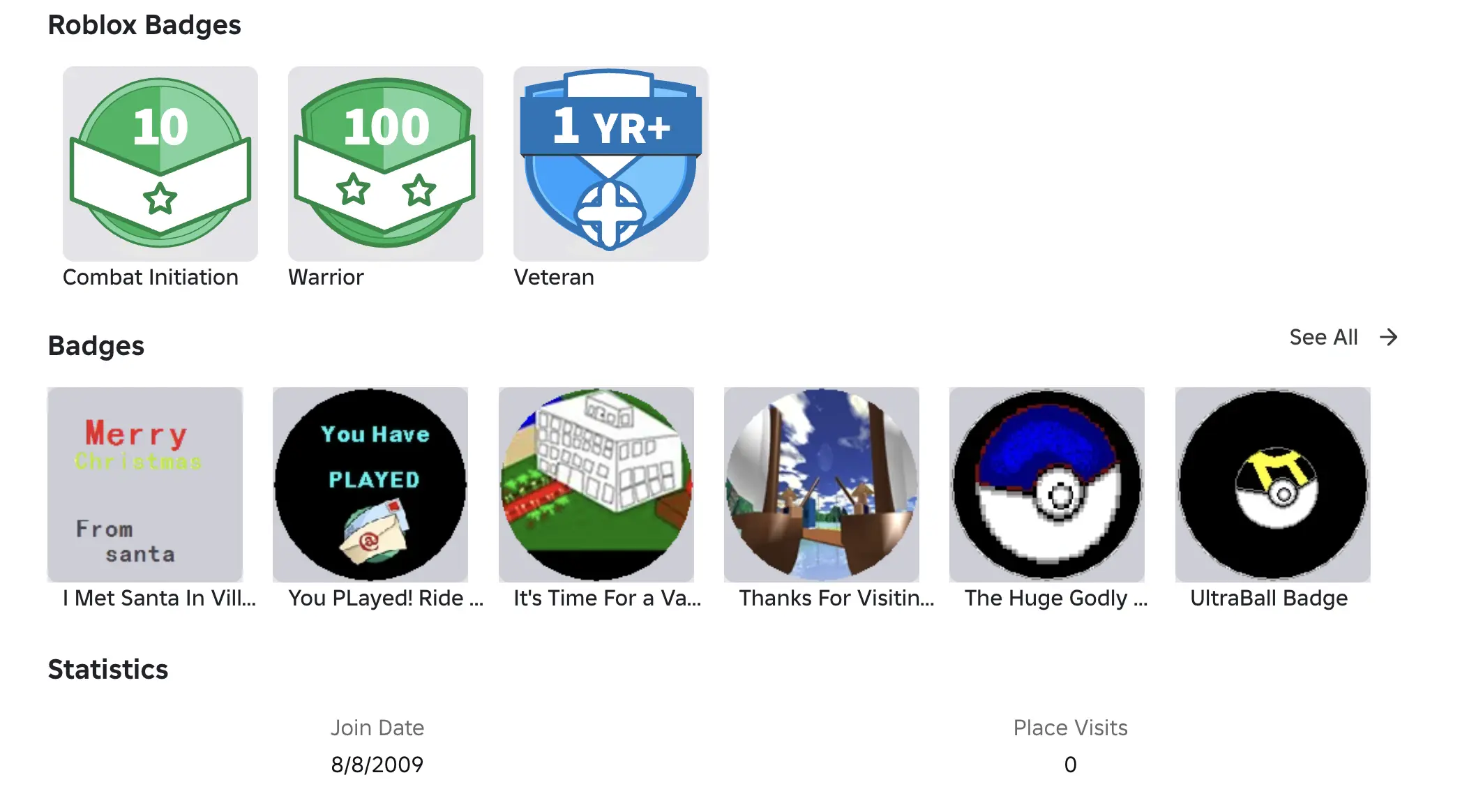View the Veteran badge

(x=610, y=164)
